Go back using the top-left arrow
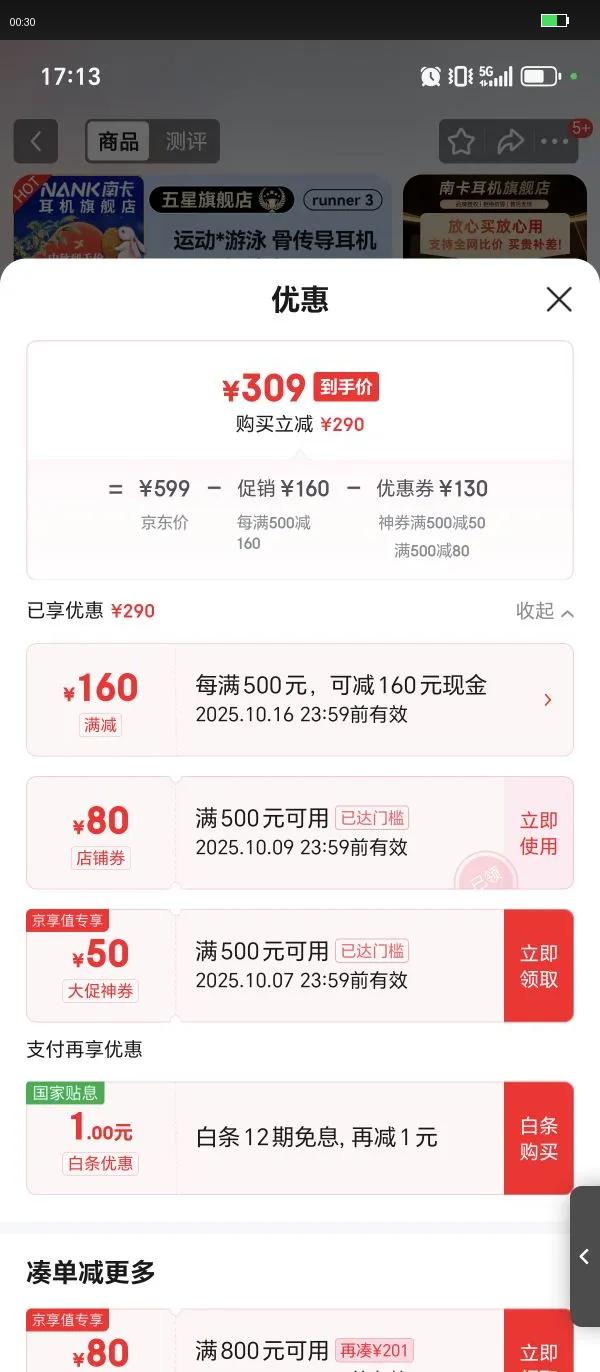Screen dimensions: 600x1372 (36, 142)
